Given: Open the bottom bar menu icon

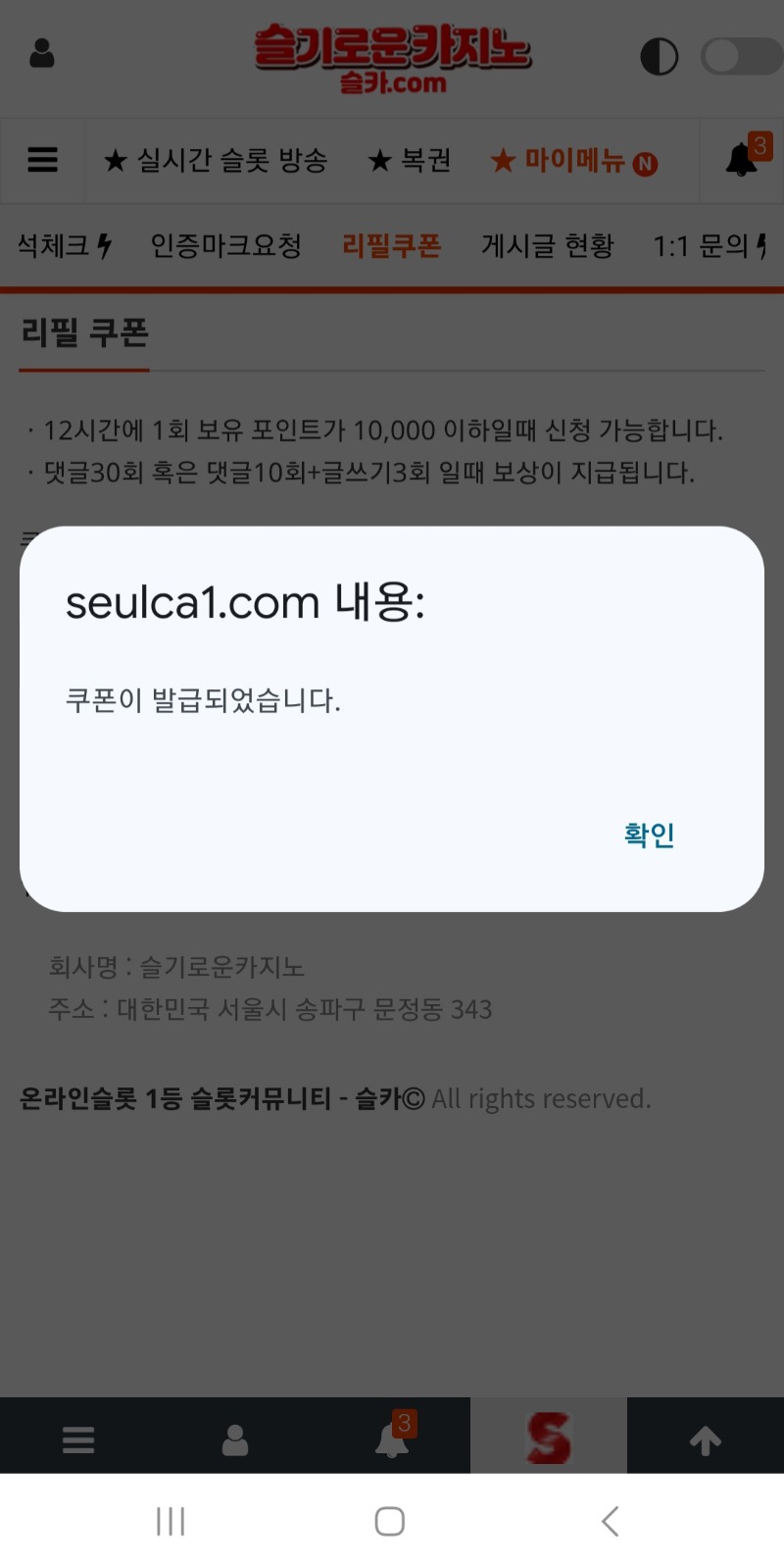Looking at the screenshot, I should 78,1439.
